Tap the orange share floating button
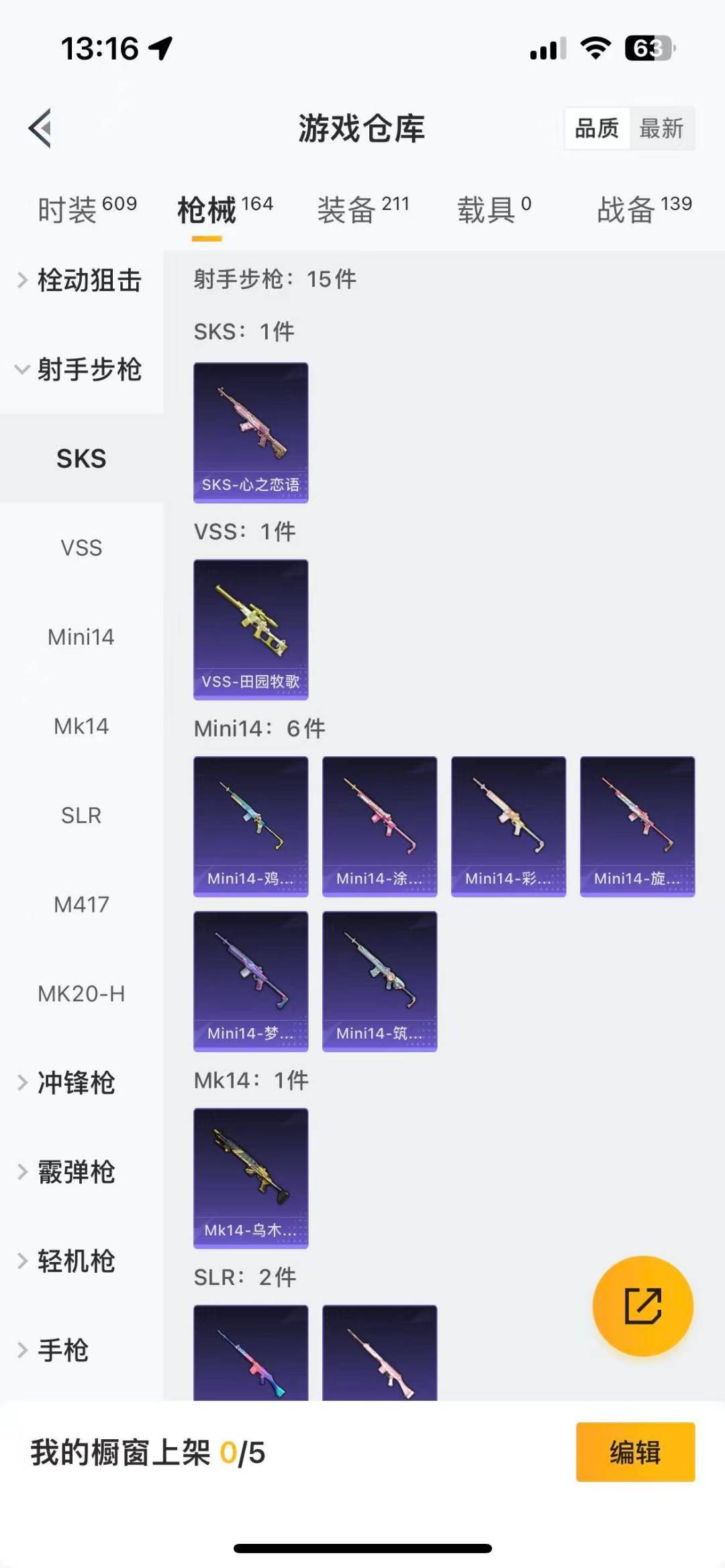Screen dimensions: 725x1568 (x=642, y=1306)
